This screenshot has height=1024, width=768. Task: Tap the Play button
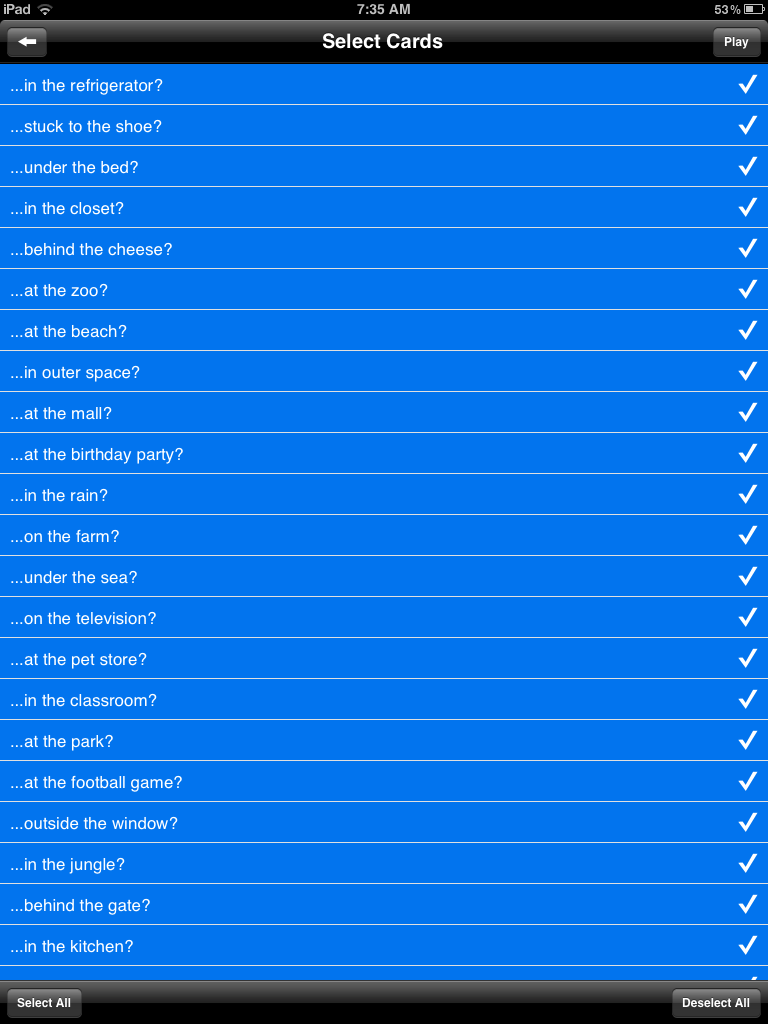(736, 42)
